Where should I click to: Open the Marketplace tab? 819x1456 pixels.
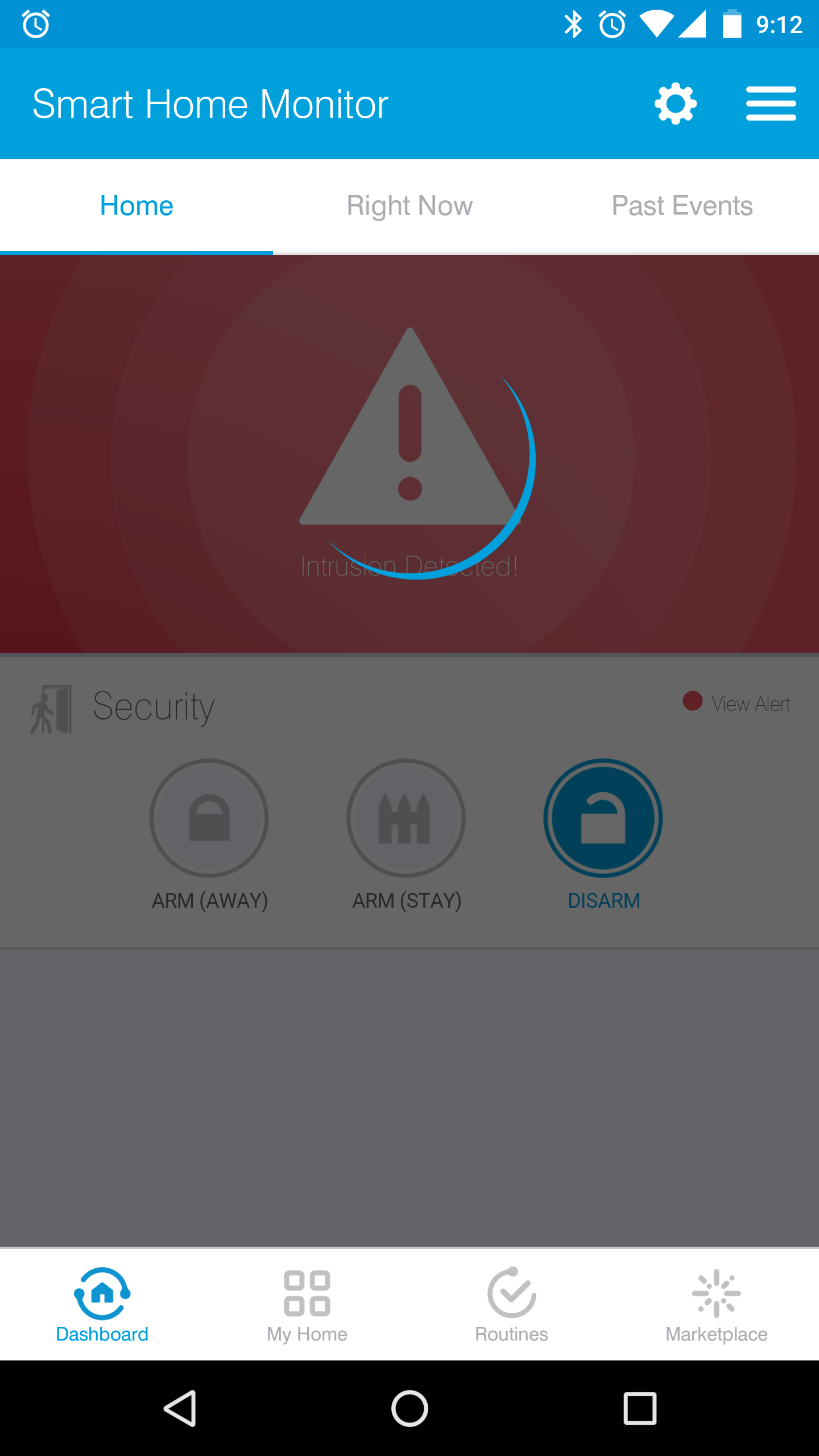pos(717,1305)
